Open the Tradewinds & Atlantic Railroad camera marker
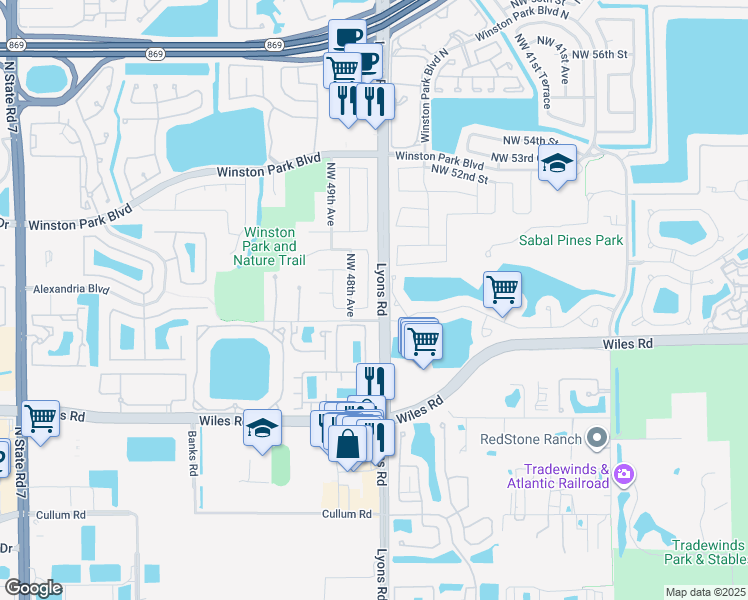This screenshot has height=600, width=748. pyautogui.click(x=623, y=474)
